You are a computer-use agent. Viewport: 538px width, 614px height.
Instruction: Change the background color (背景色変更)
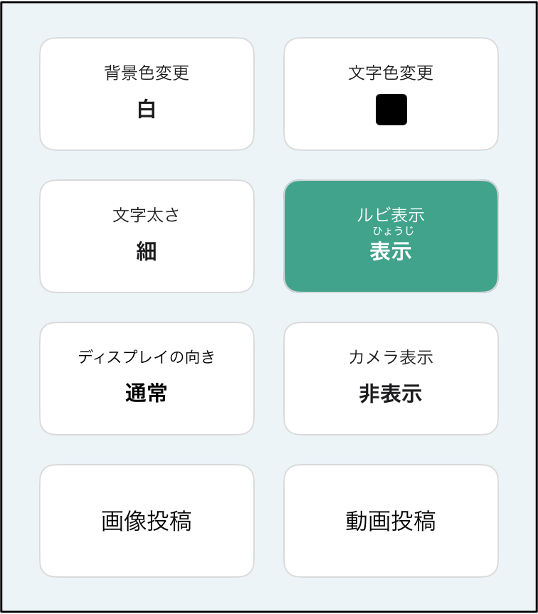point(147,94)
